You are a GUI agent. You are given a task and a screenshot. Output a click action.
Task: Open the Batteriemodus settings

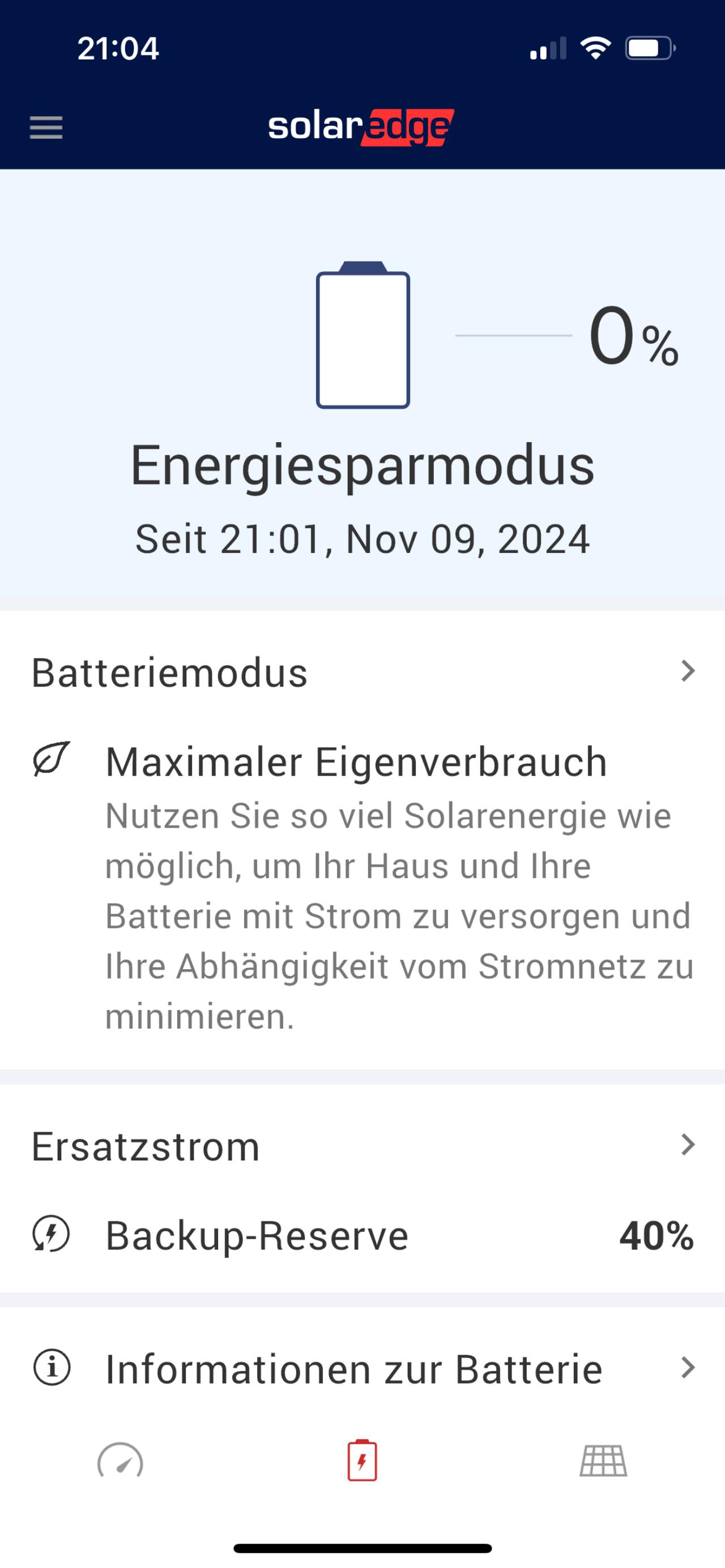362,672
